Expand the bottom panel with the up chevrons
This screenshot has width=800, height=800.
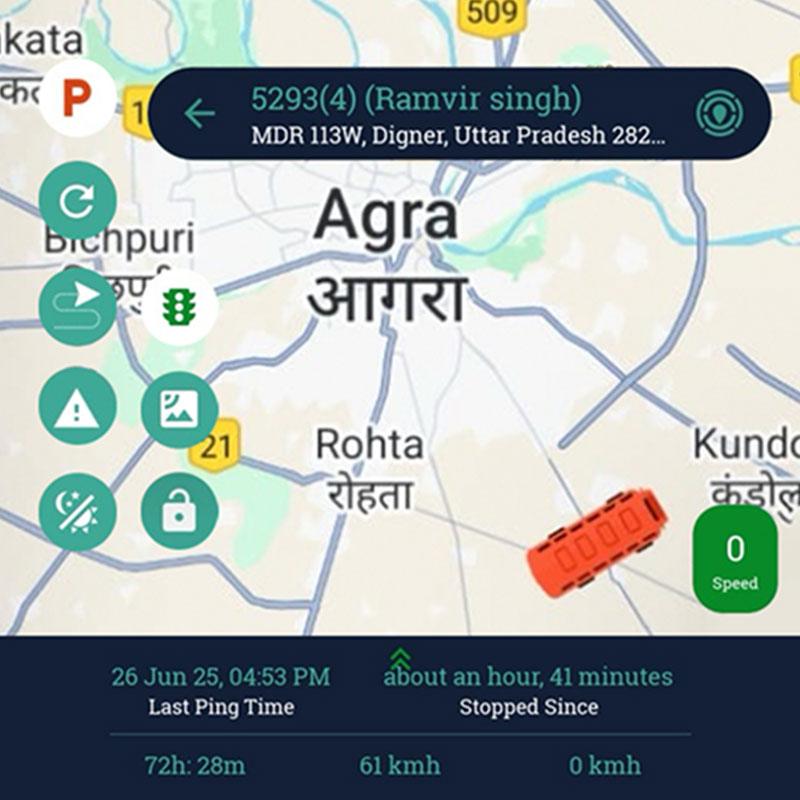[400, 657]
